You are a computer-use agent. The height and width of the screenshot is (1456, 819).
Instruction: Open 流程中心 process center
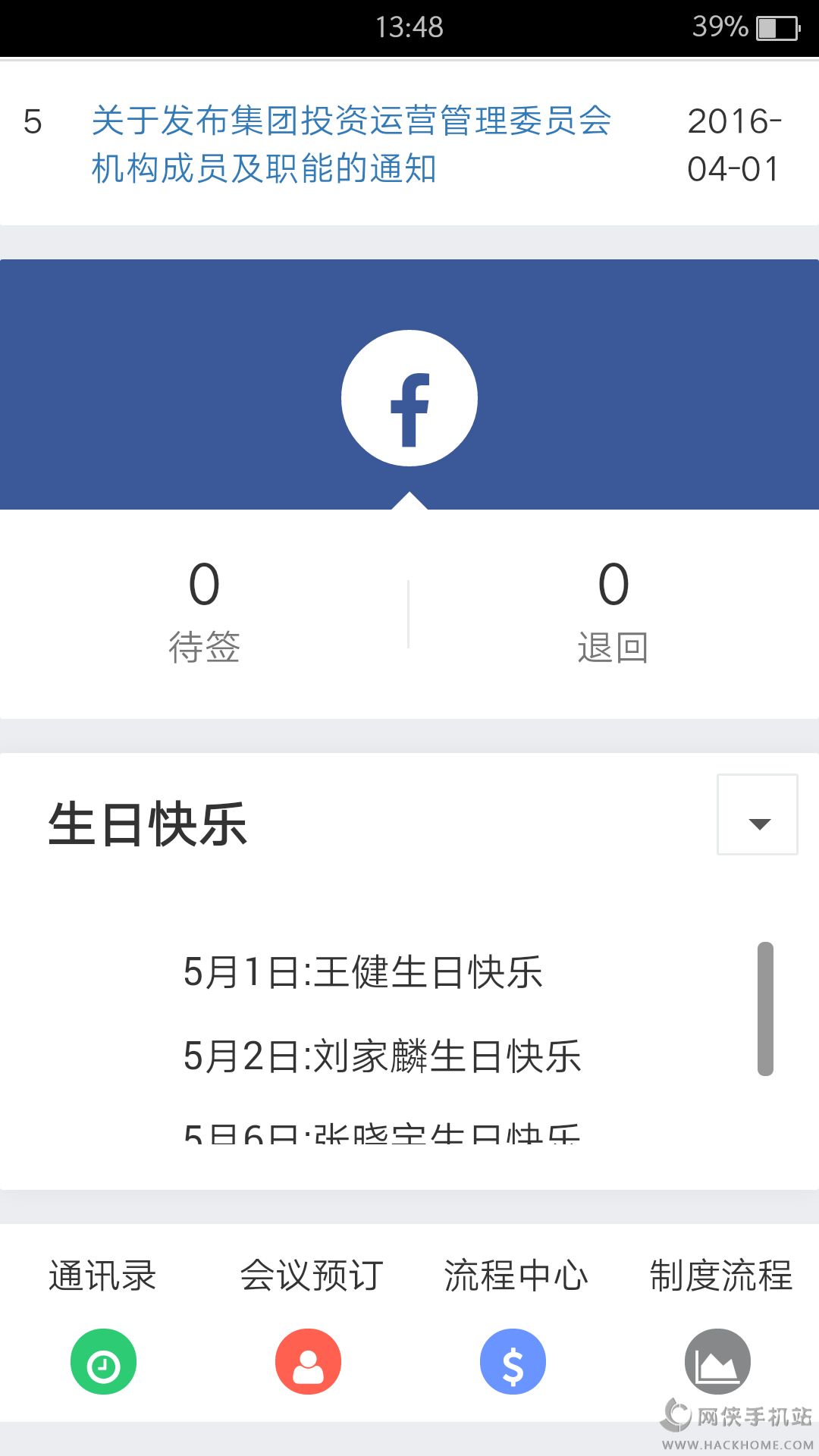[x=513, y=1360]
